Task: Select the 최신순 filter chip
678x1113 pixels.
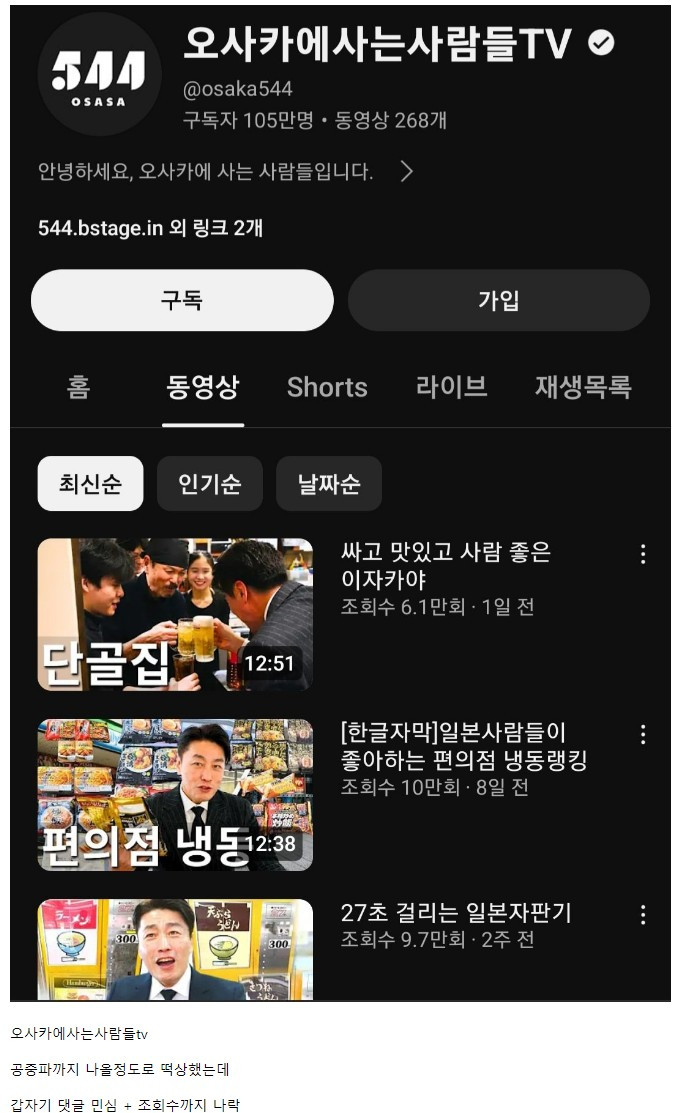Action: tap(90, 484)
